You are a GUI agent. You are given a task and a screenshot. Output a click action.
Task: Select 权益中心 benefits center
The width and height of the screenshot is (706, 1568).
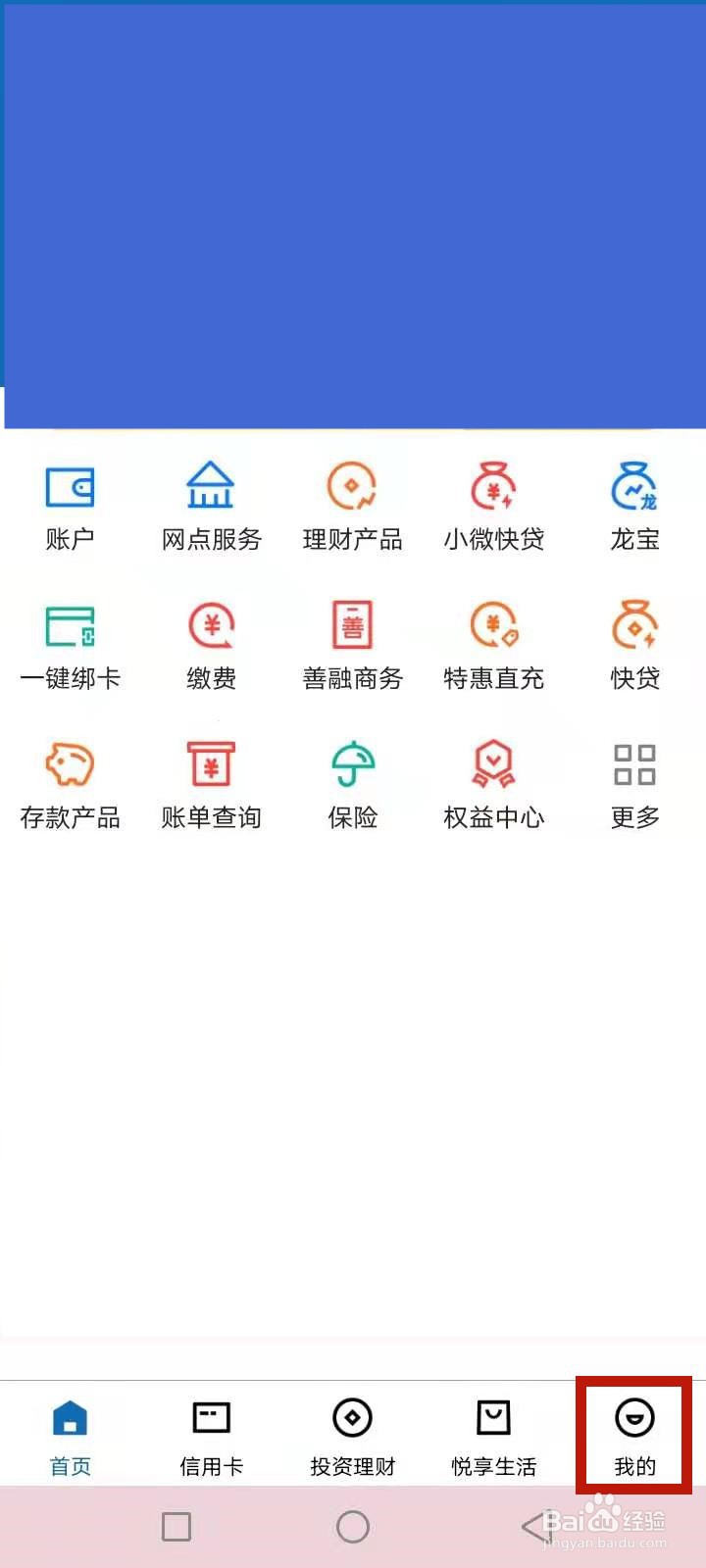click(493, 782)
